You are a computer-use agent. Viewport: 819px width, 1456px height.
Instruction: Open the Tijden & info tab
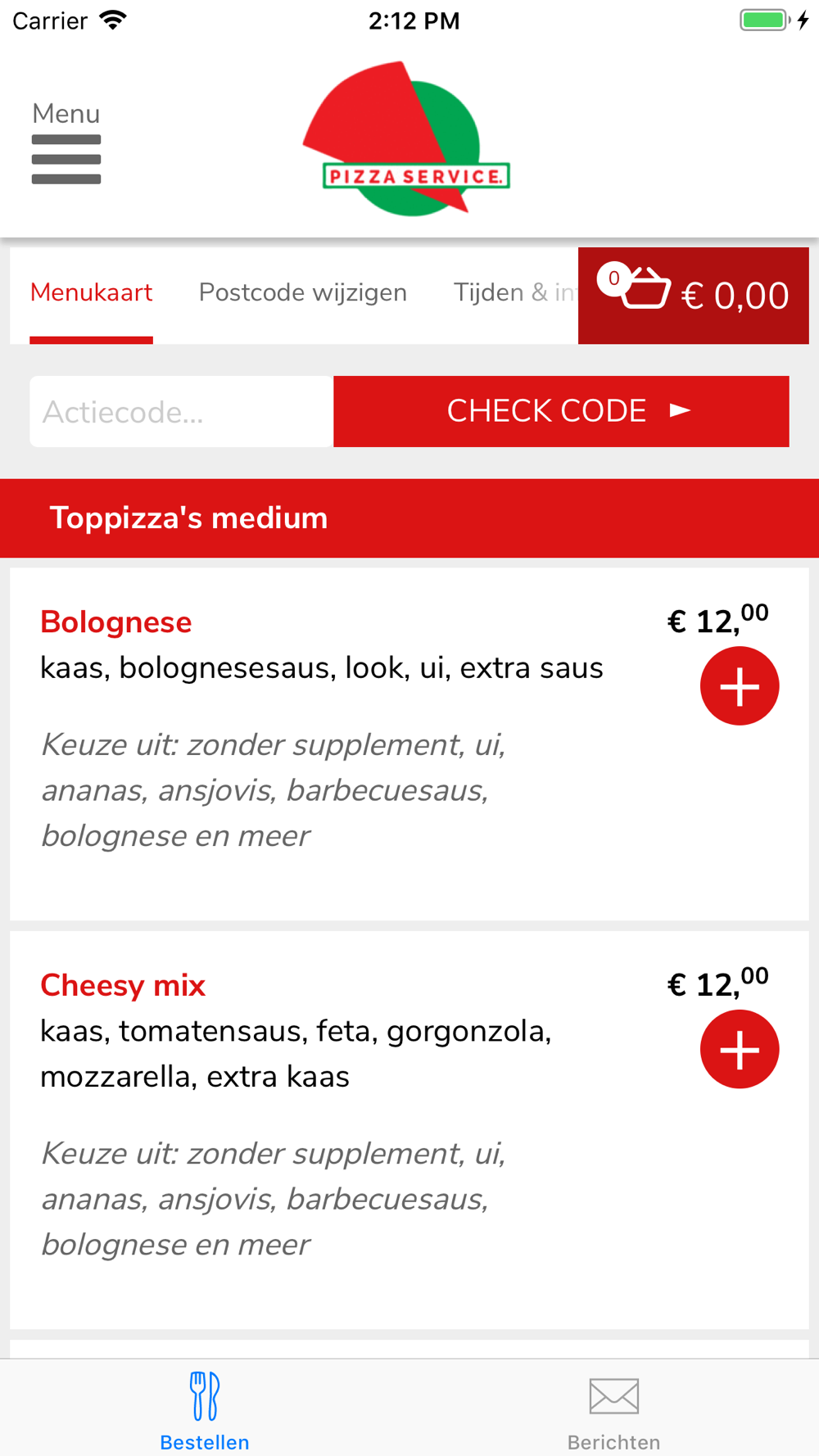point(515,292)
